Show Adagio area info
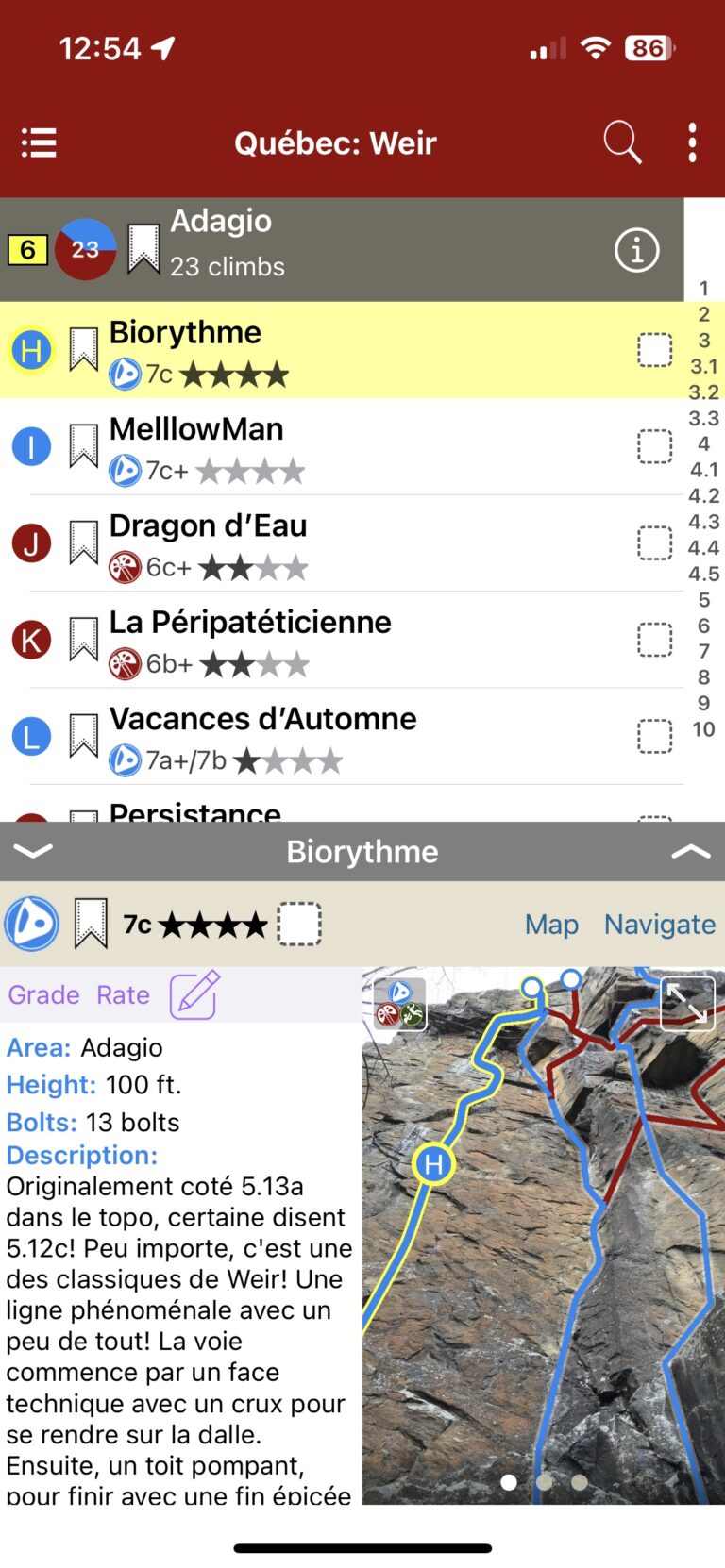The height and width of the screenshot is (1568, 725). click(637, 250)
